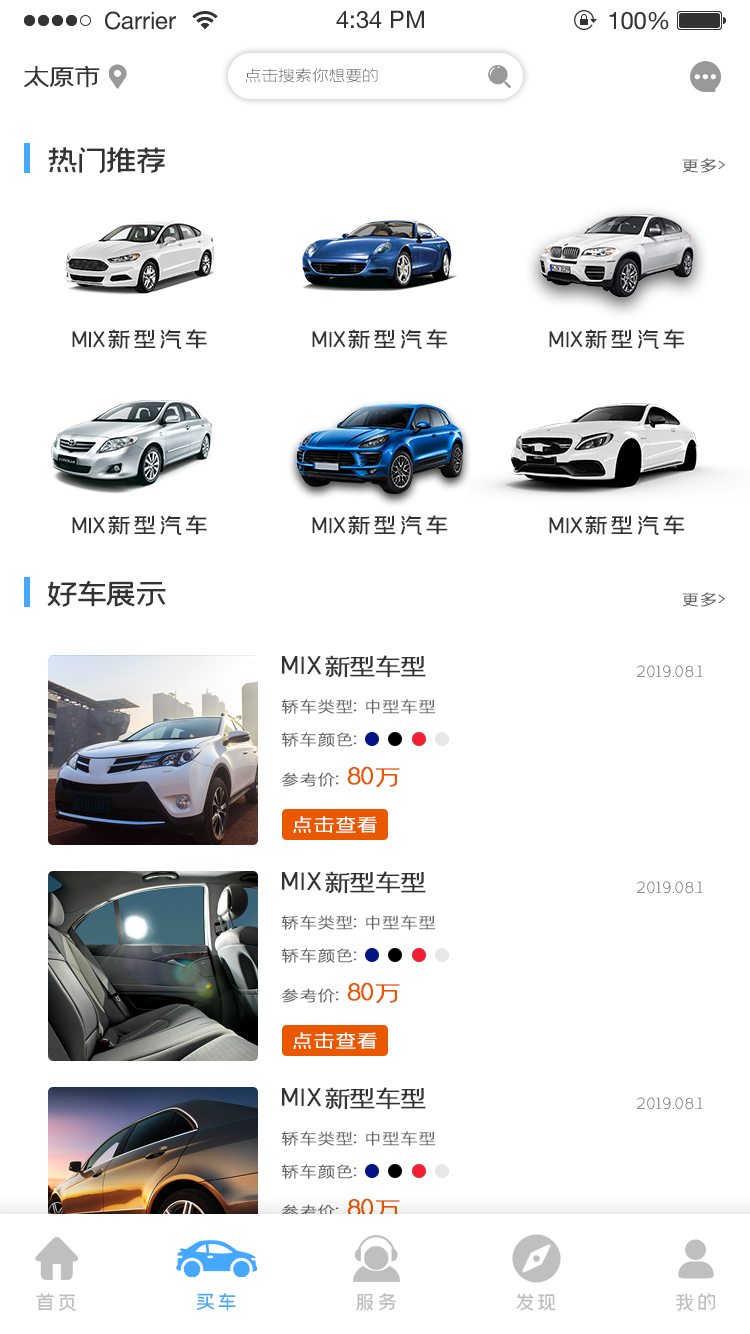Open the 我的 profile tab
The image size is (750, 1334).
(x=696, y=1274)
